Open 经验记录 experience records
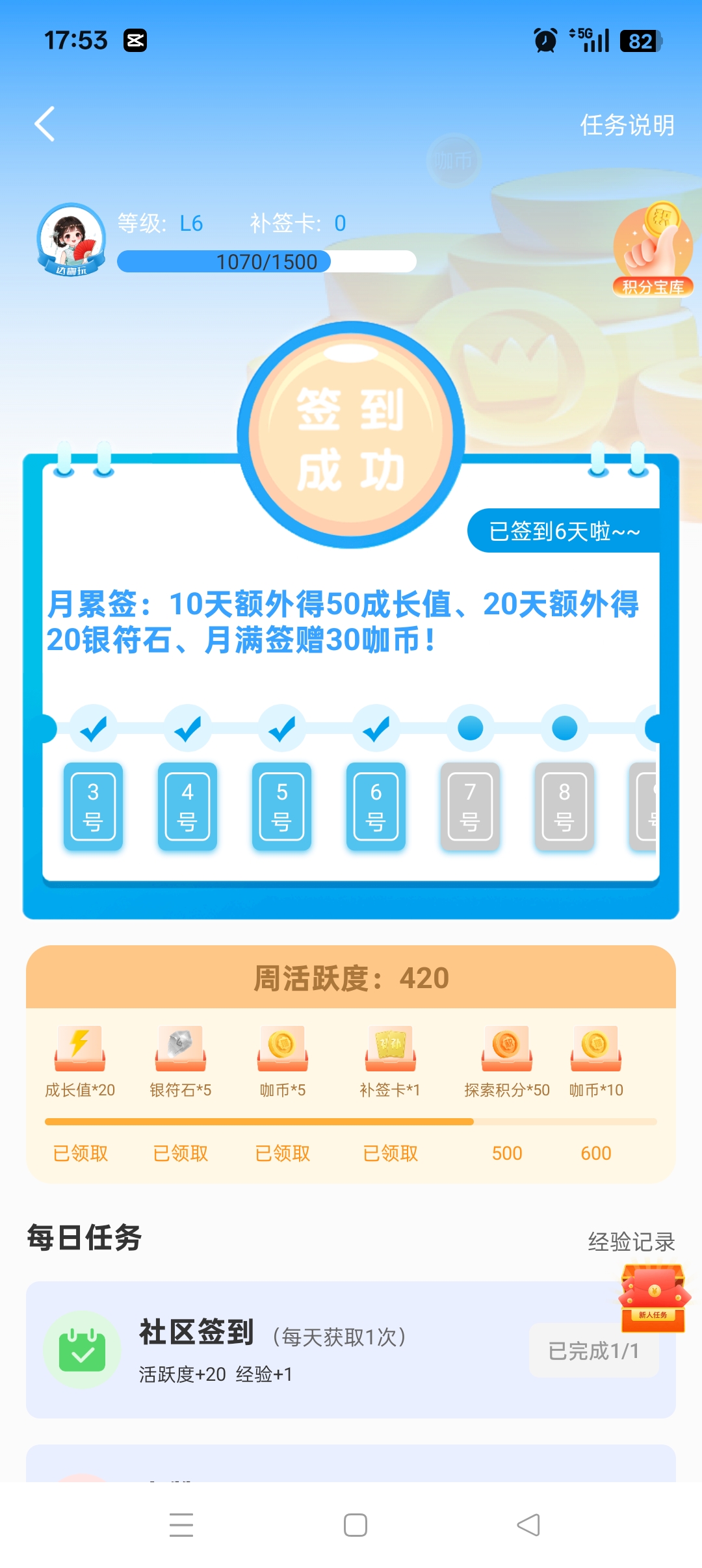 [x=631, y=1242]
